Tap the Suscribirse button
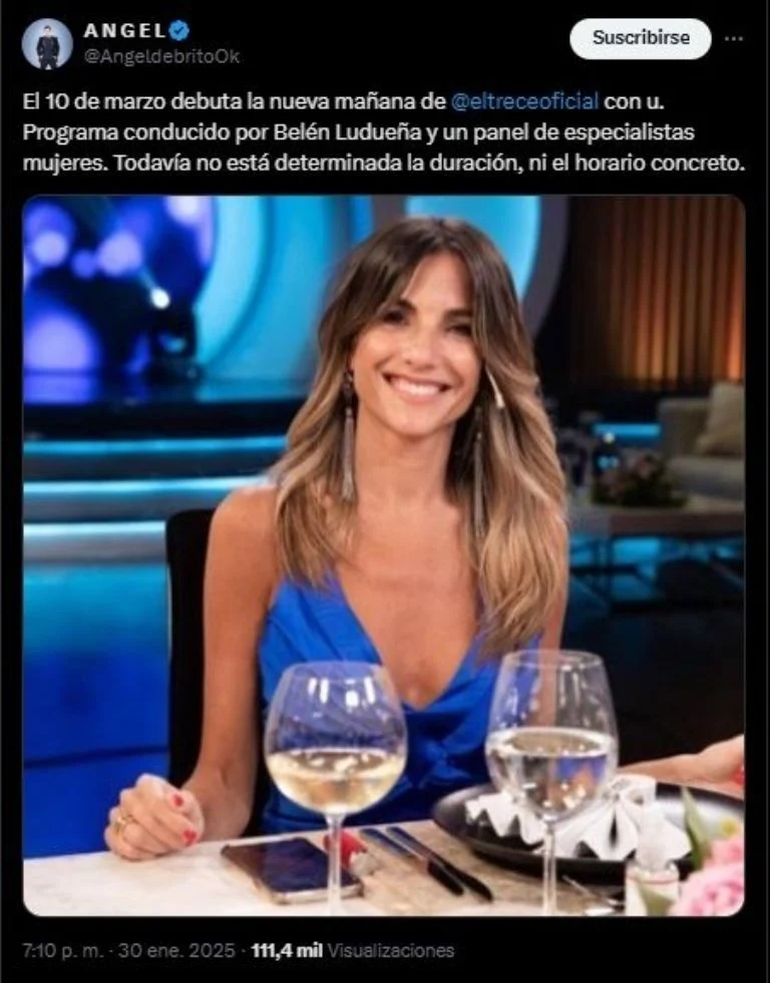 (x=640, y=38)
